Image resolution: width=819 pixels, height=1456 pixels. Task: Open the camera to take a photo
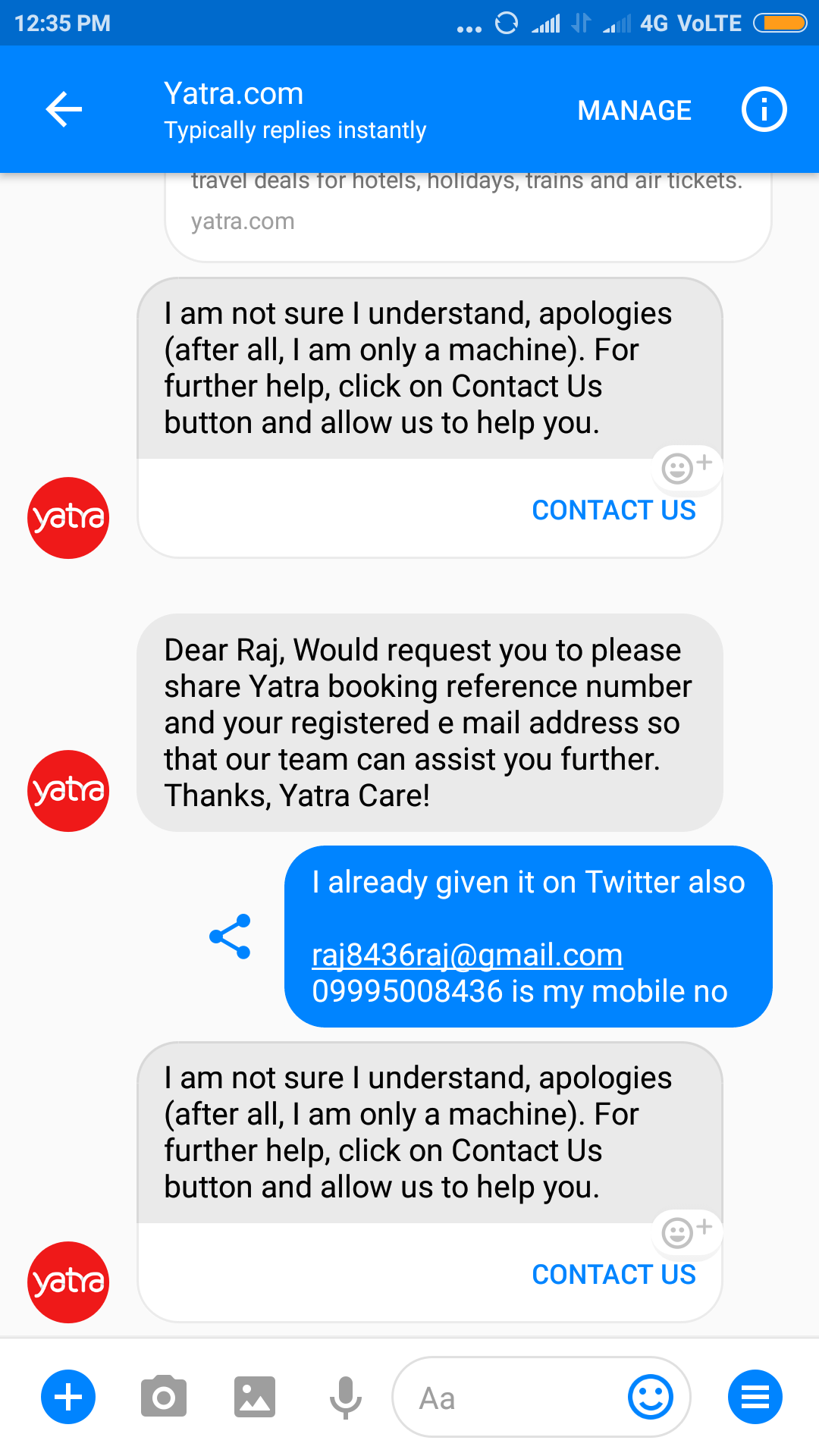[x=164, y=1397]
